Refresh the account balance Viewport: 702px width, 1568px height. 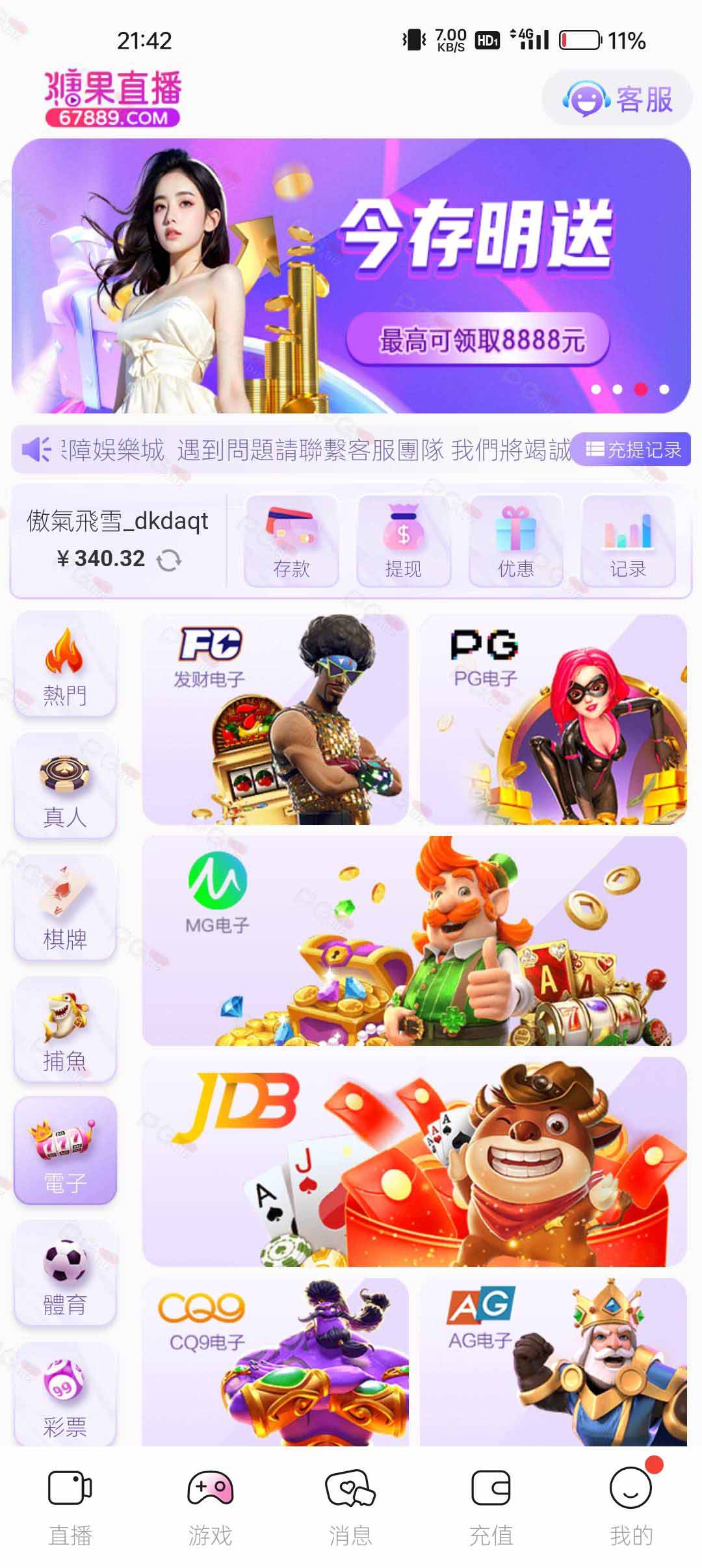169,560
